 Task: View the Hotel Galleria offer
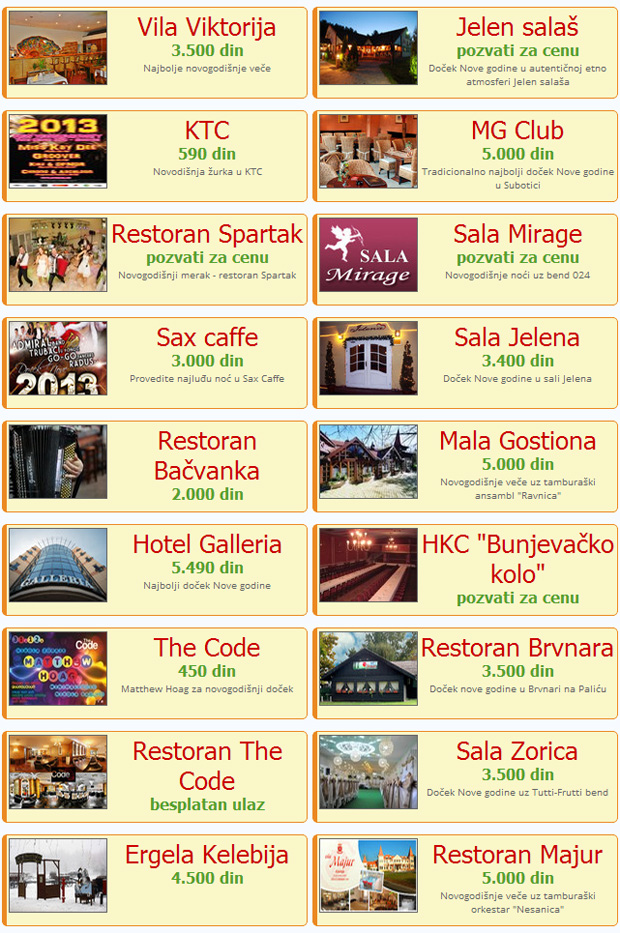coord(206,545)
